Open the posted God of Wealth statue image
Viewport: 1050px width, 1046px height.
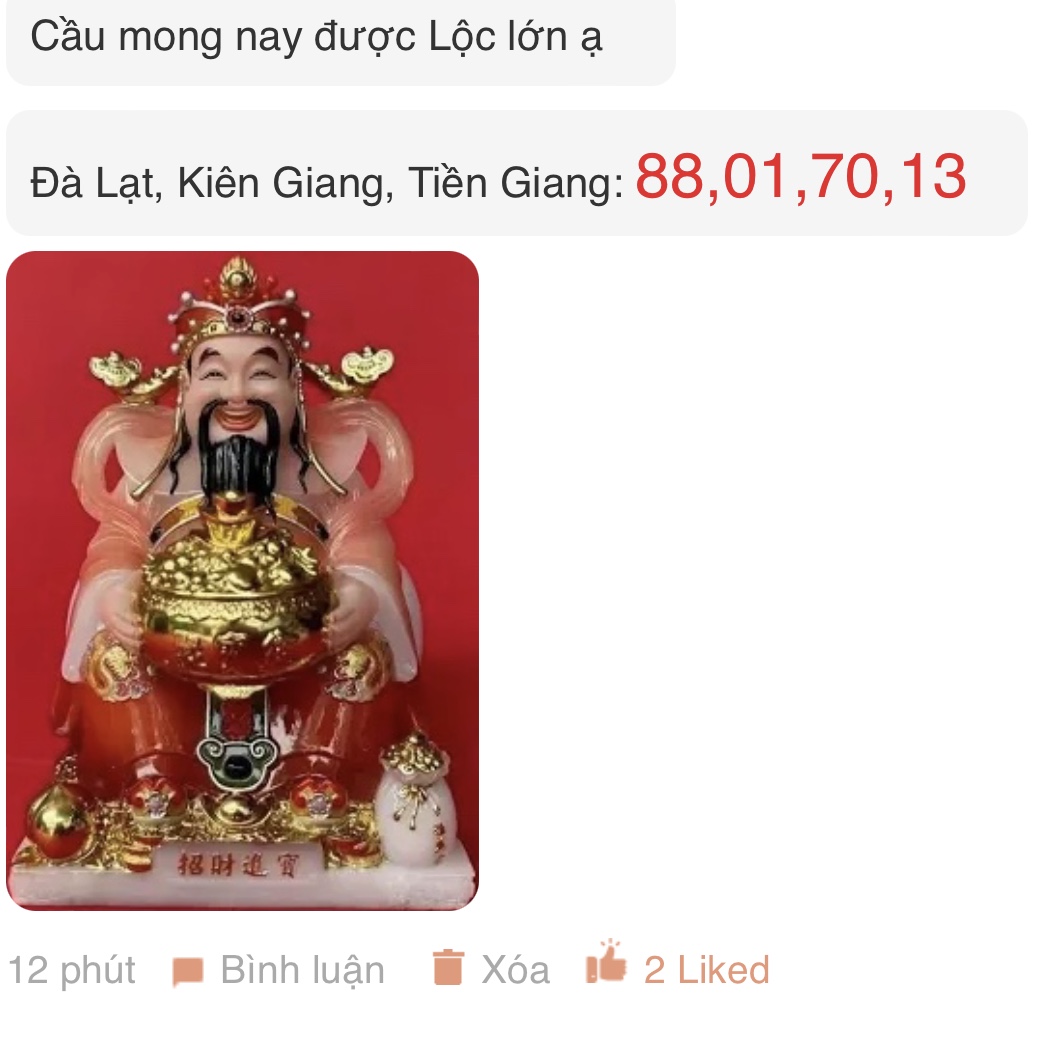tap(242, 580)
